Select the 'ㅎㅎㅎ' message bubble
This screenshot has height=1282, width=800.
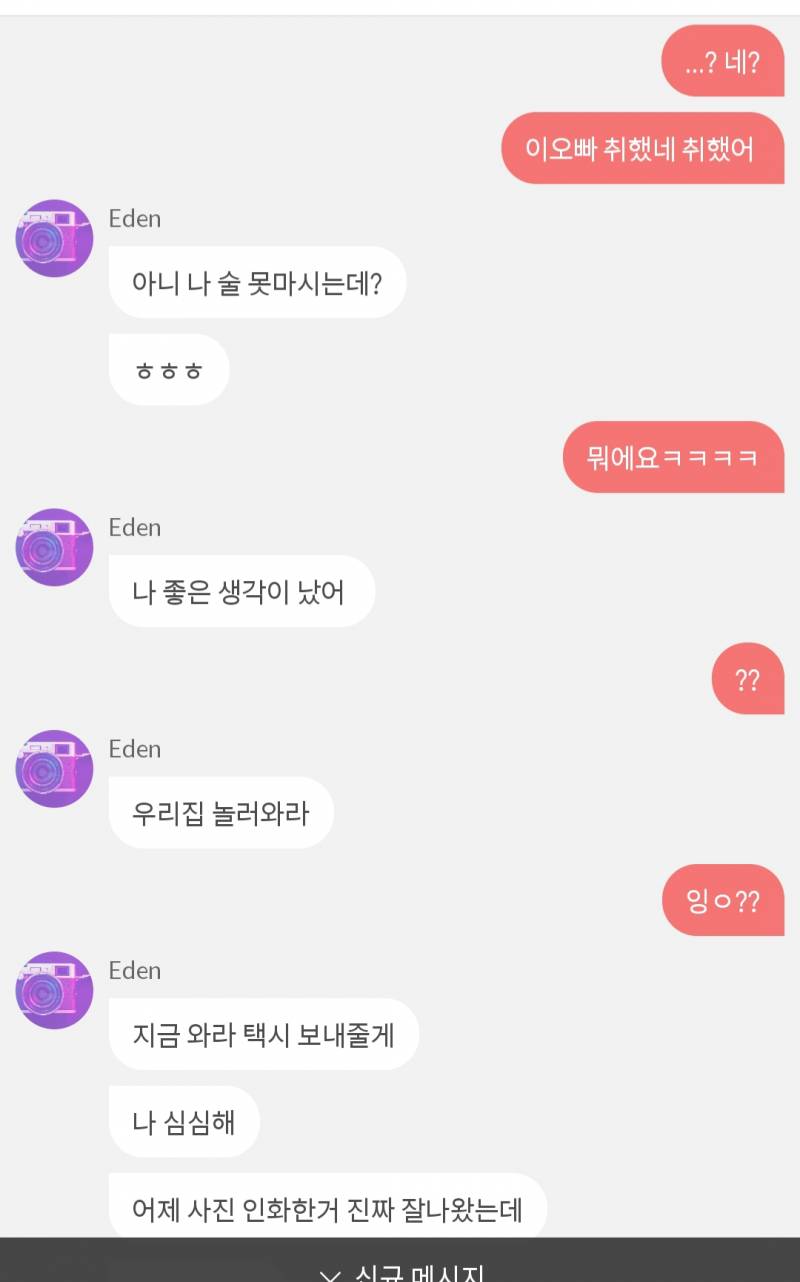coord(168,369)
